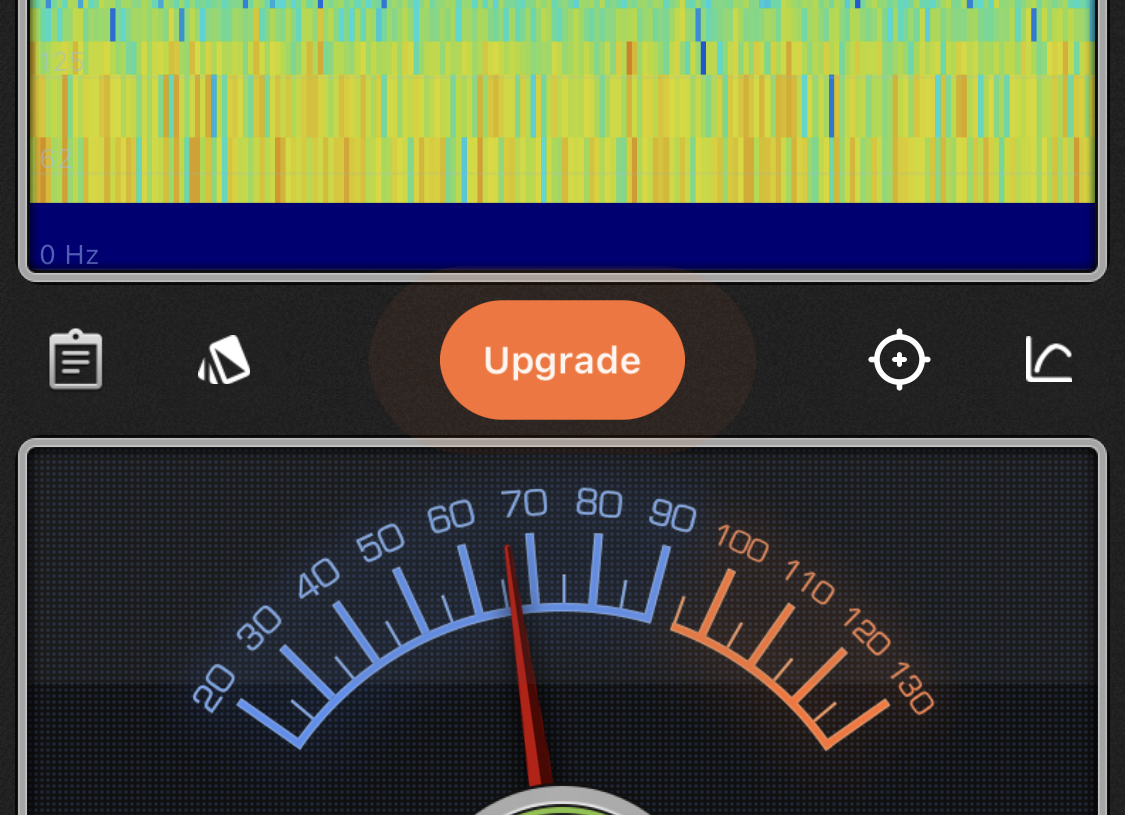Tap the crosshair calibration icon
This screenshot has height=815, width=1125.
[899, 359]
